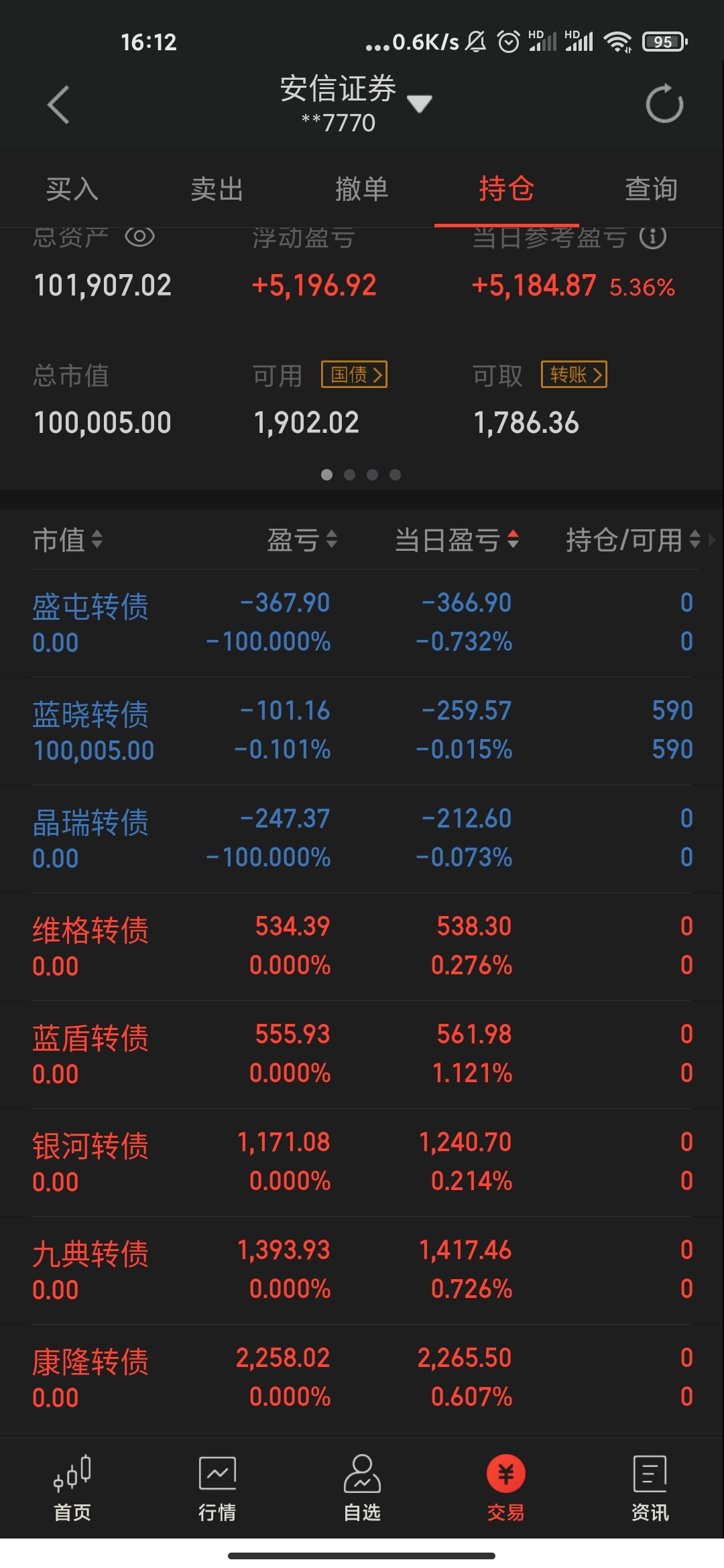Image resolution: width=724 pixels, height=1568 pixels.
Task: Refresh the account holdings data
Action: [664, 104]
